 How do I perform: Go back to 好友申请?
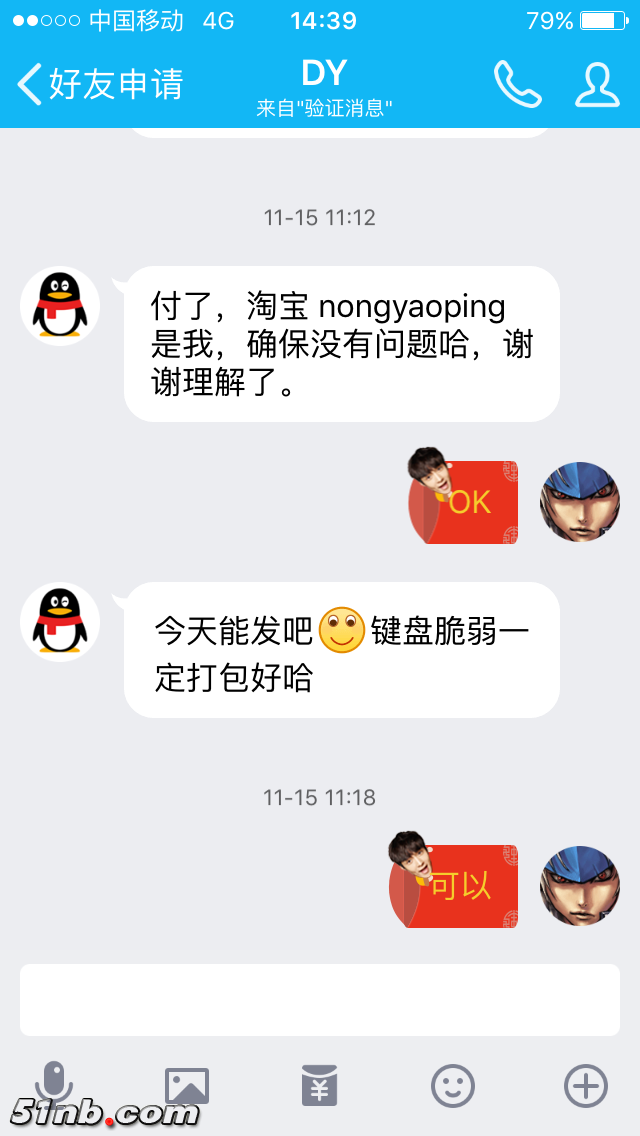(100, 85)
